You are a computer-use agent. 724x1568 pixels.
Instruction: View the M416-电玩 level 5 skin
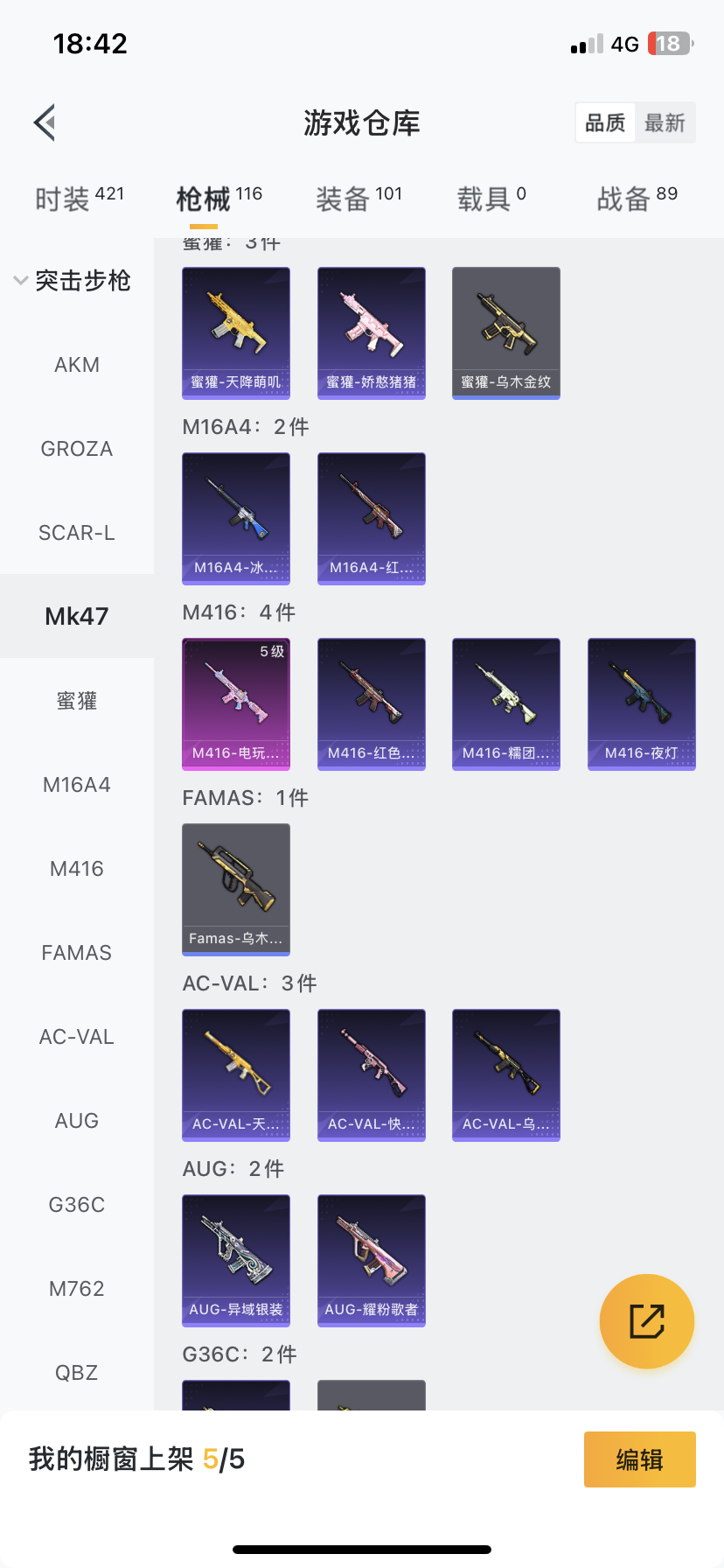[236, 703]
